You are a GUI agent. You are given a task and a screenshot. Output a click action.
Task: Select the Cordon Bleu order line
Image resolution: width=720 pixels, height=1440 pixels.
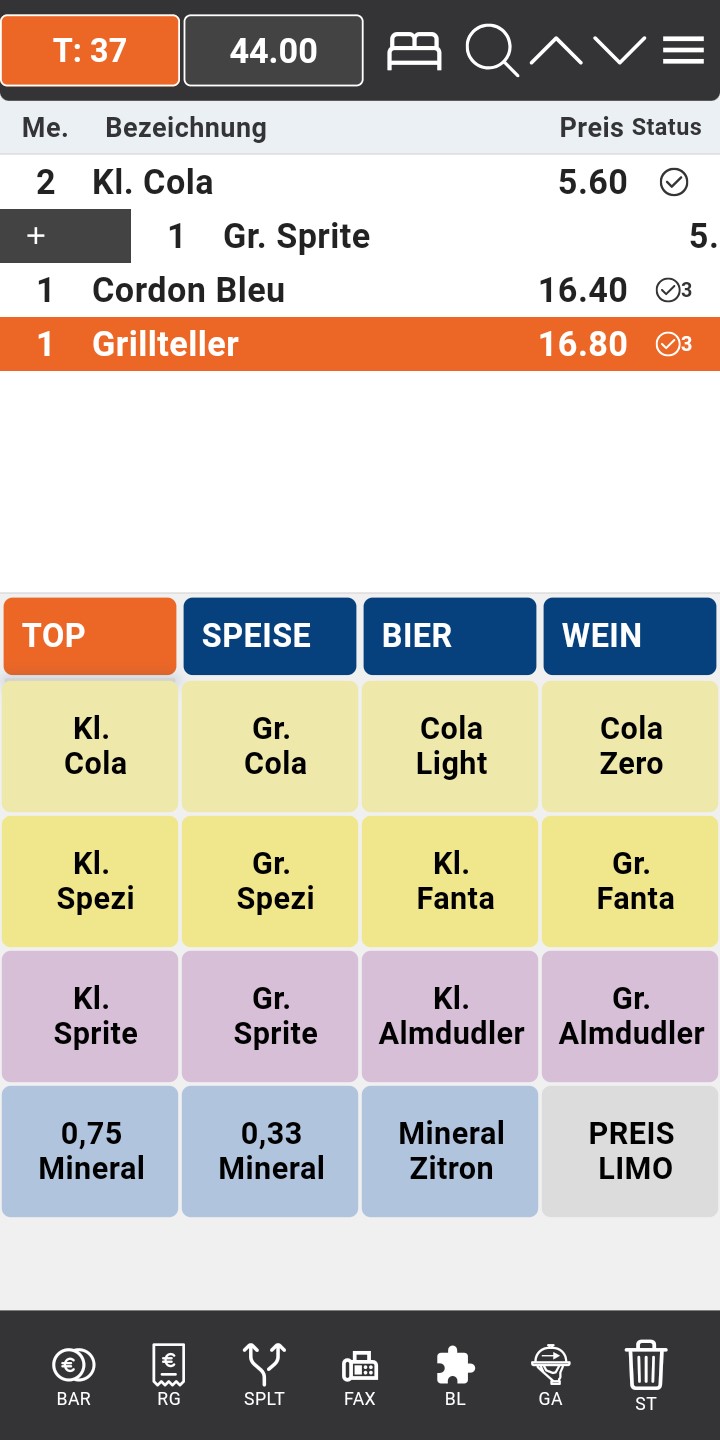[x=300, y=290]
